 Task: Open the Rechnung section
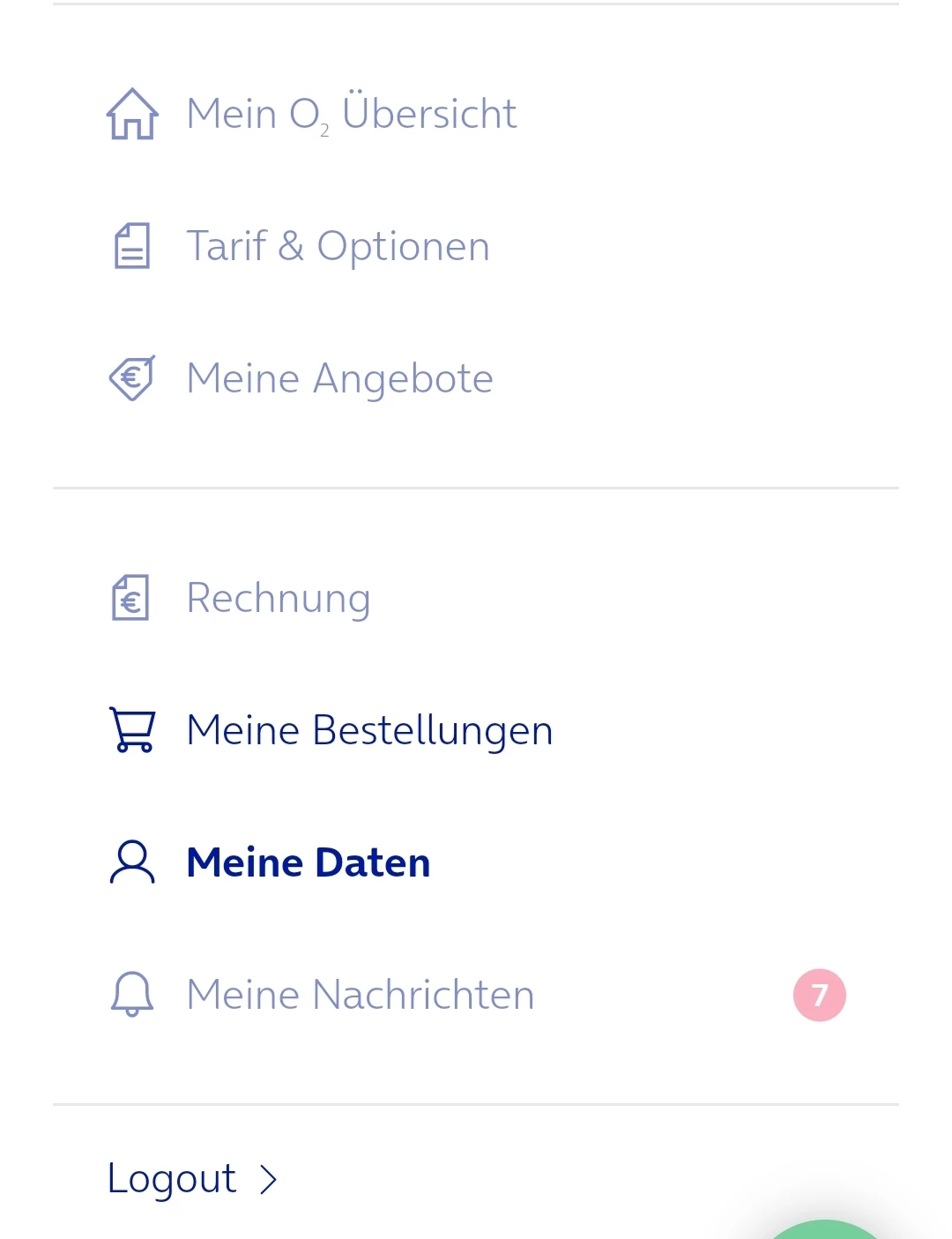[278, 598]
